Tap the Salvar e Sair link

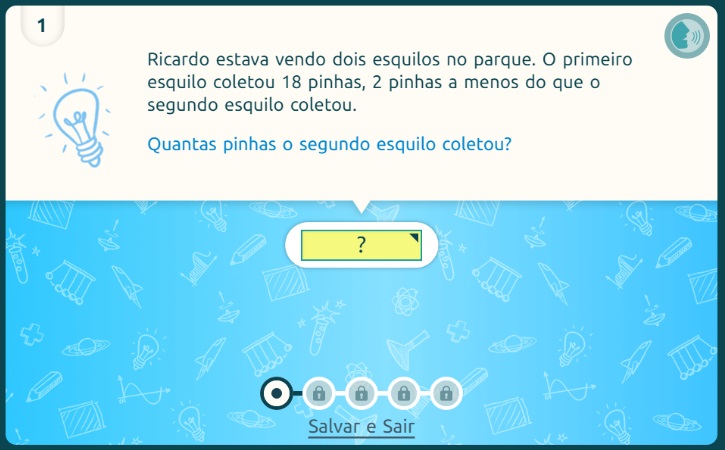coord(361,427)
